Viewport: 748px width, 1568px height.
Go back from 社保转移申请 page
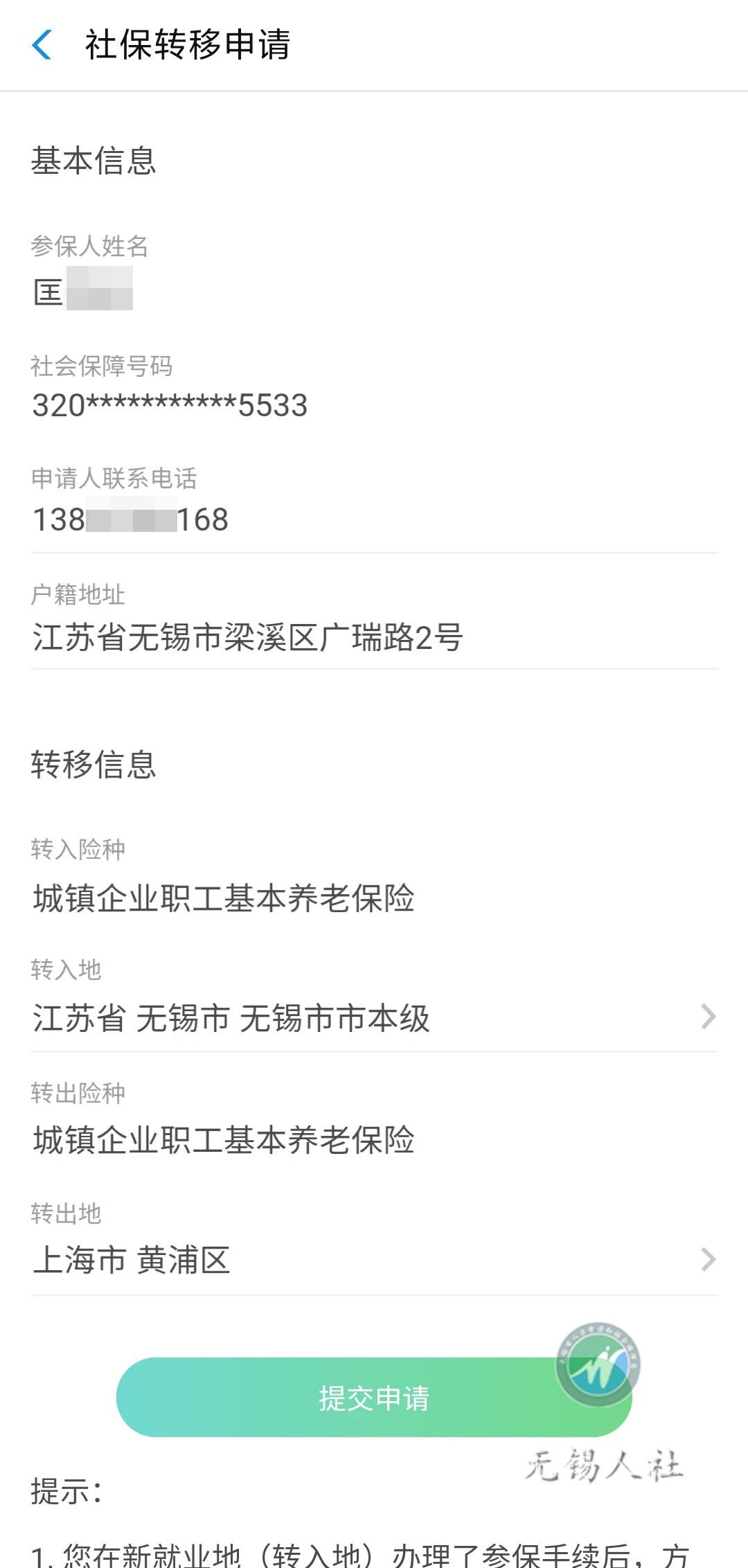42,45
